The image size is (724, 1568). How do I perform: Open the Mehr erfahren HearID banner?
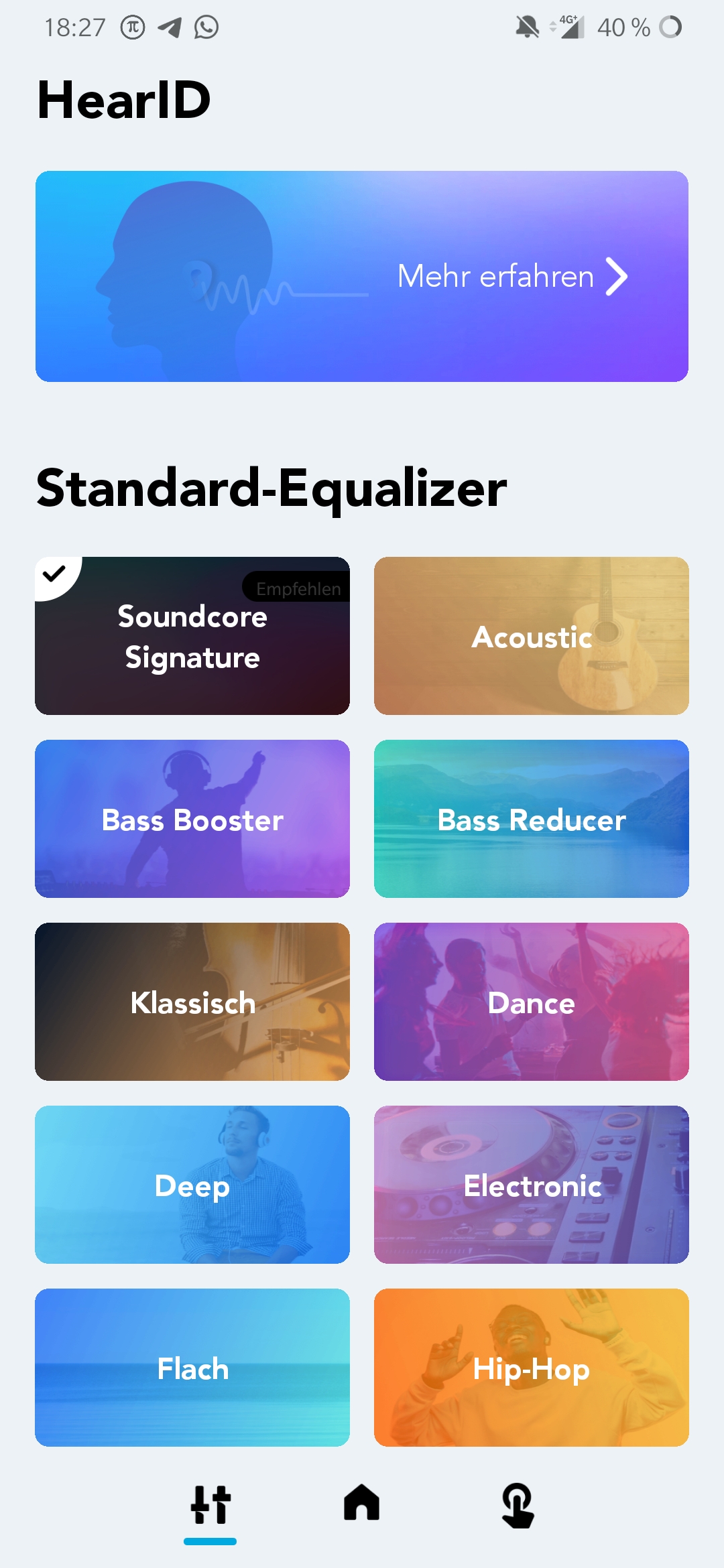[362, 276]
